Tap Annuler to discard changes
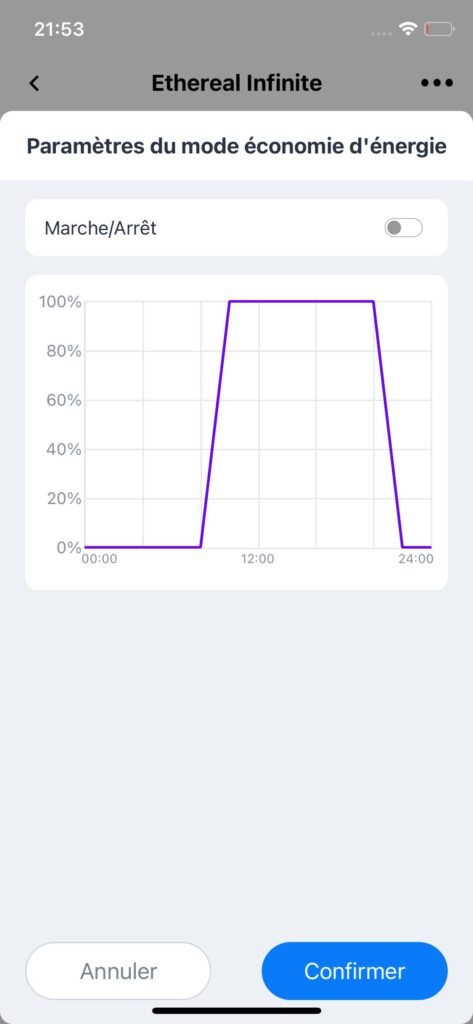Screen dimensions: 473x1024 [x=118, y=970]
